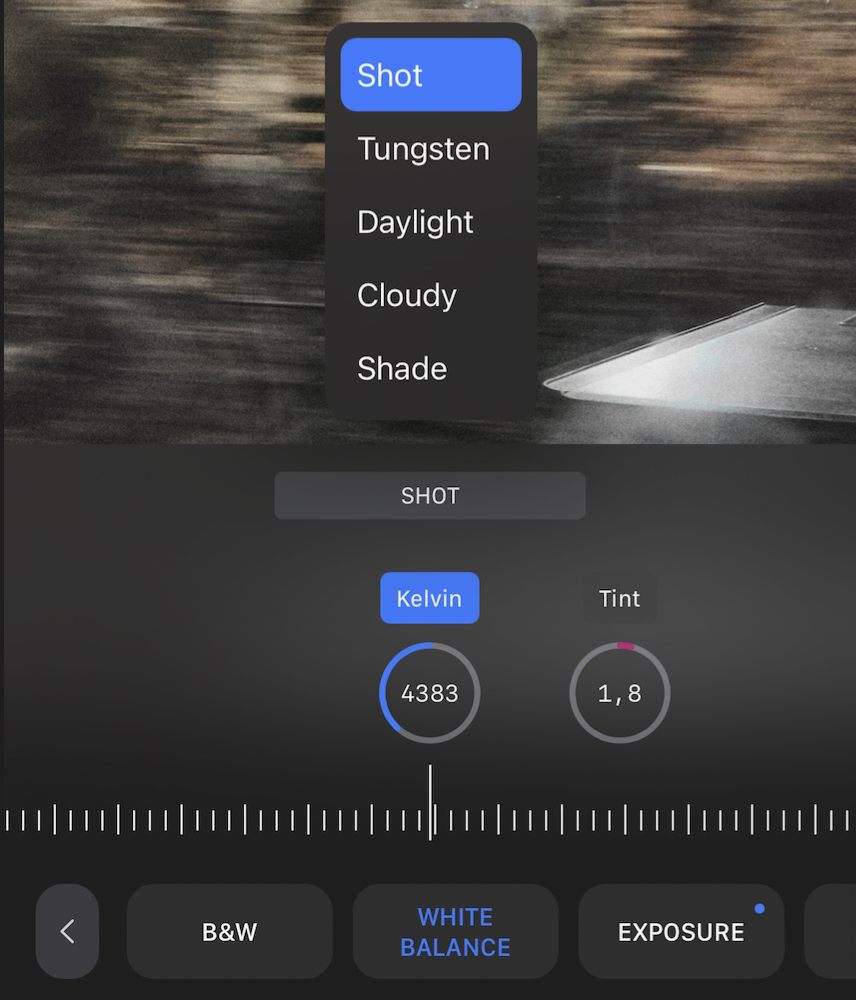This screenshot has height=1000, width=856.
Task: Open the B&W tool
Action: (x=229, y=931)
